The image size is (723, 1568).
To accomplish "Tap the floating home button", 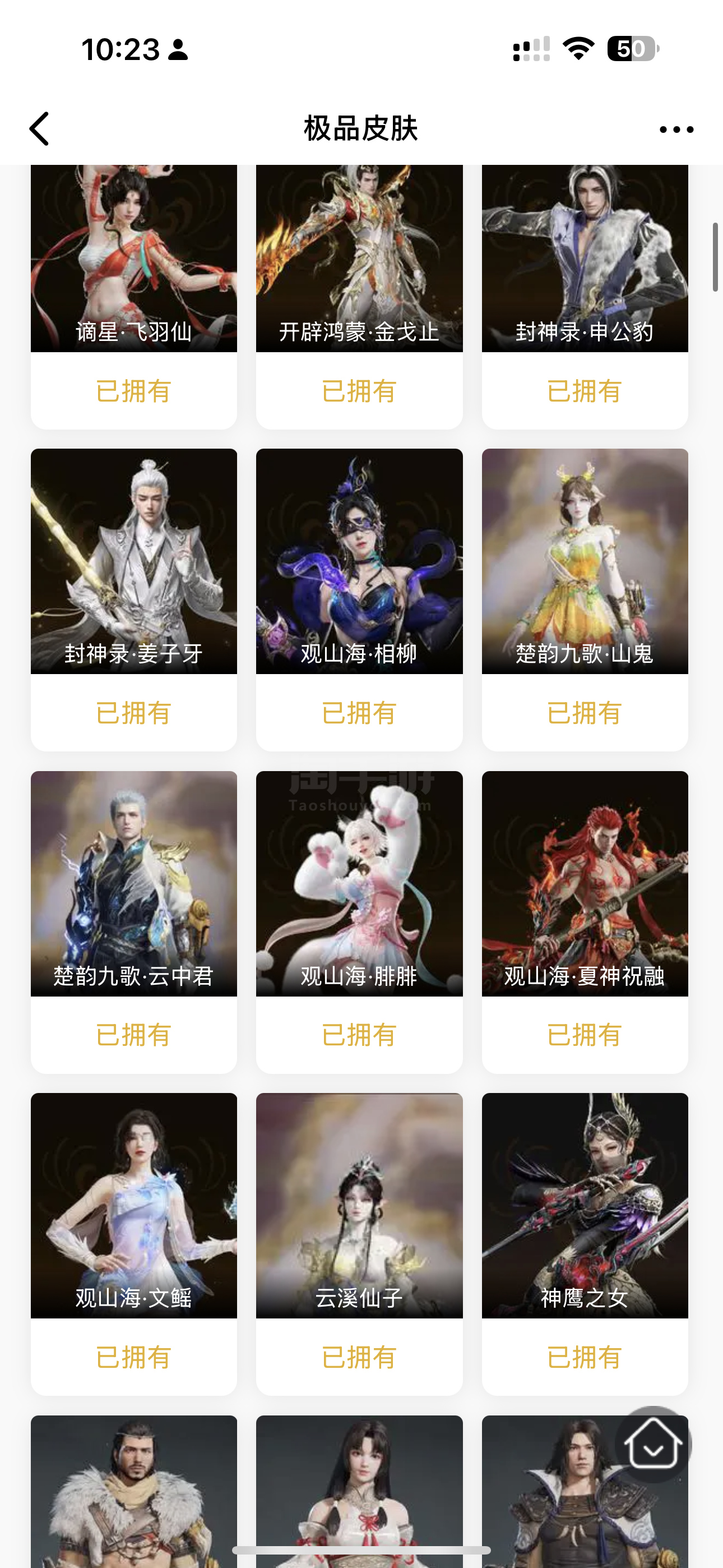I will tap(652, 1444).
